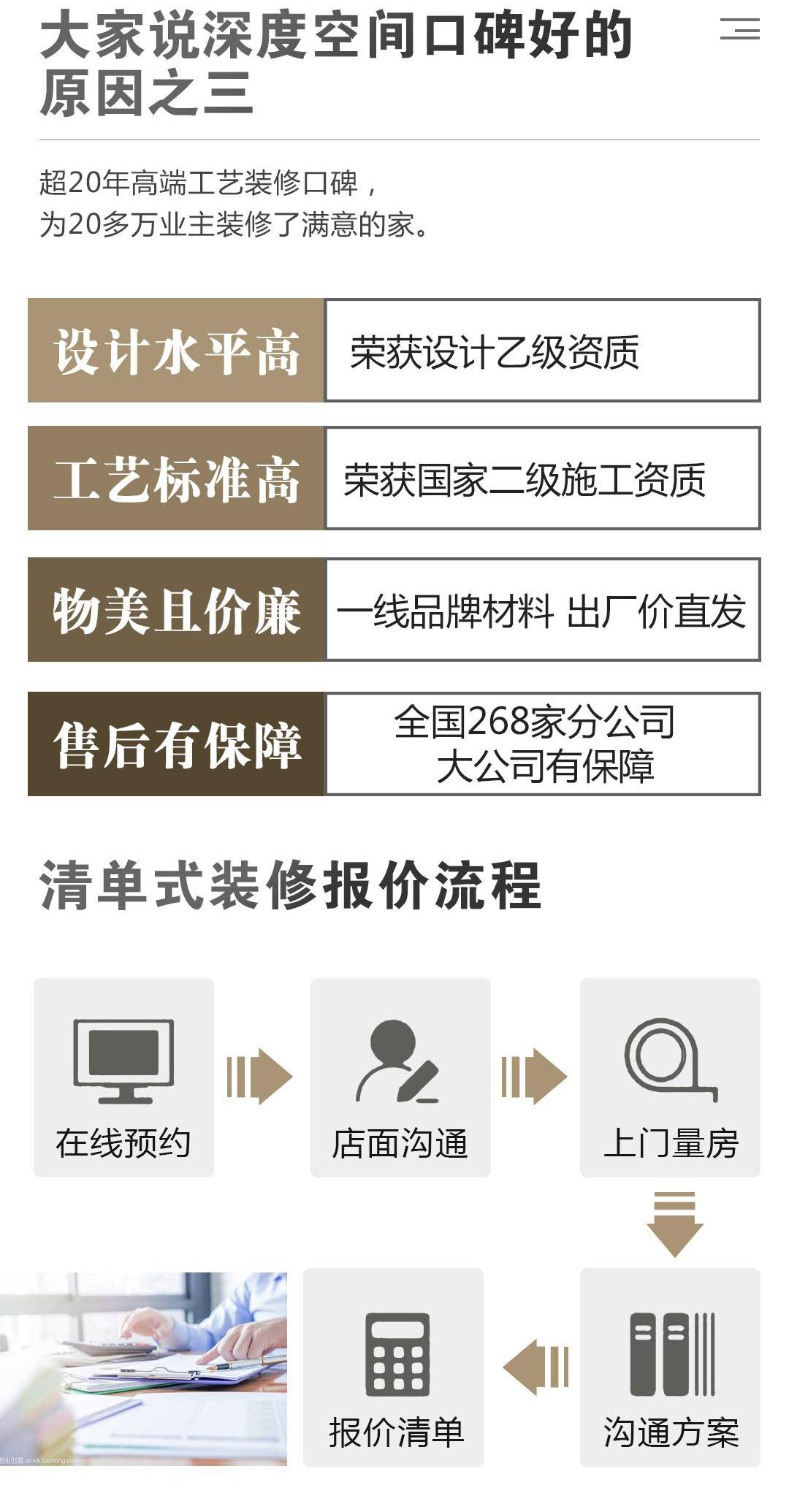Open the hamburger navigation menu

pos(739,30)
